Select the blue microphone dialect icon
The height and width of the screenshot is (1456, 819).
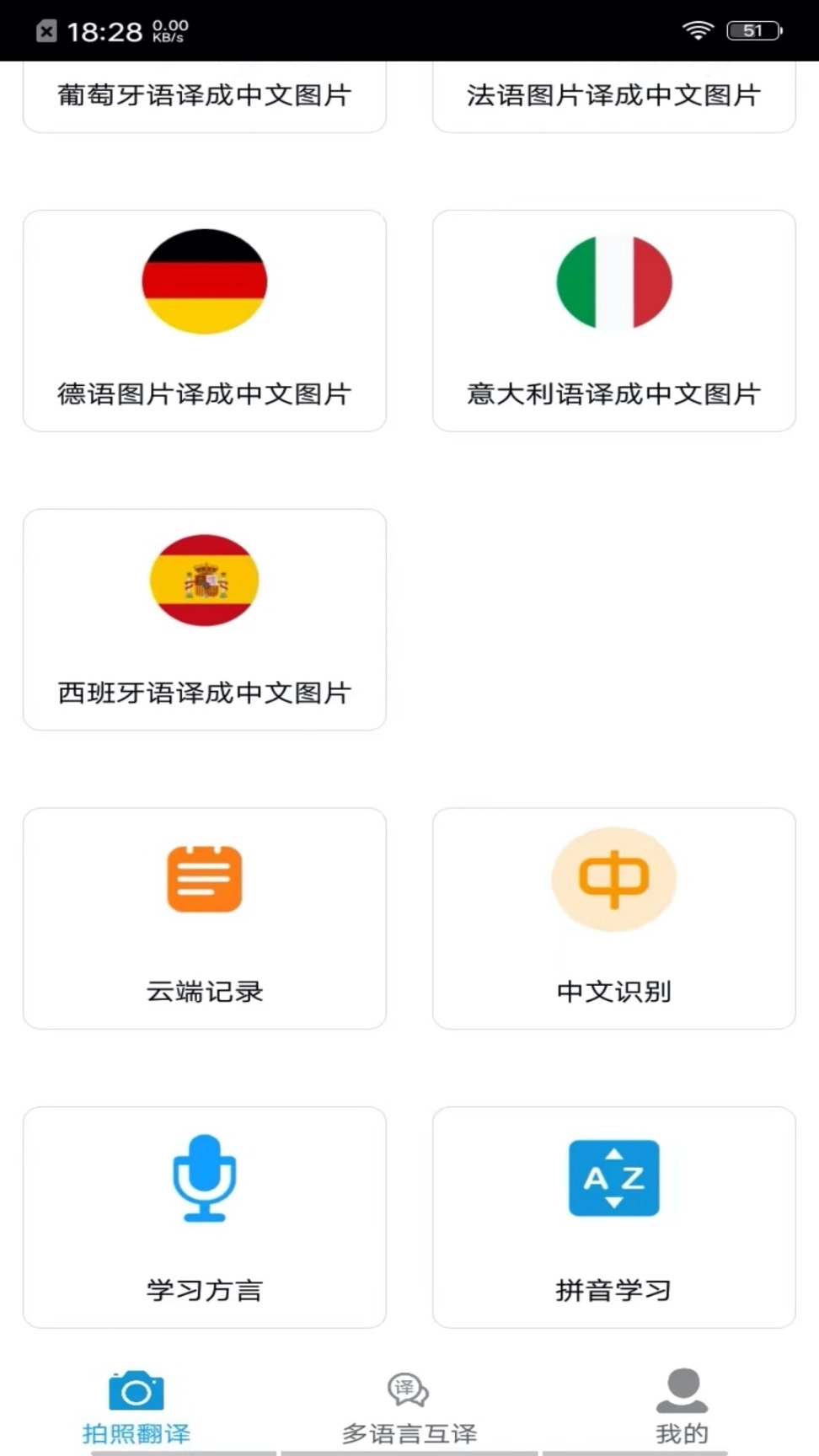[x=204, y=1178]
